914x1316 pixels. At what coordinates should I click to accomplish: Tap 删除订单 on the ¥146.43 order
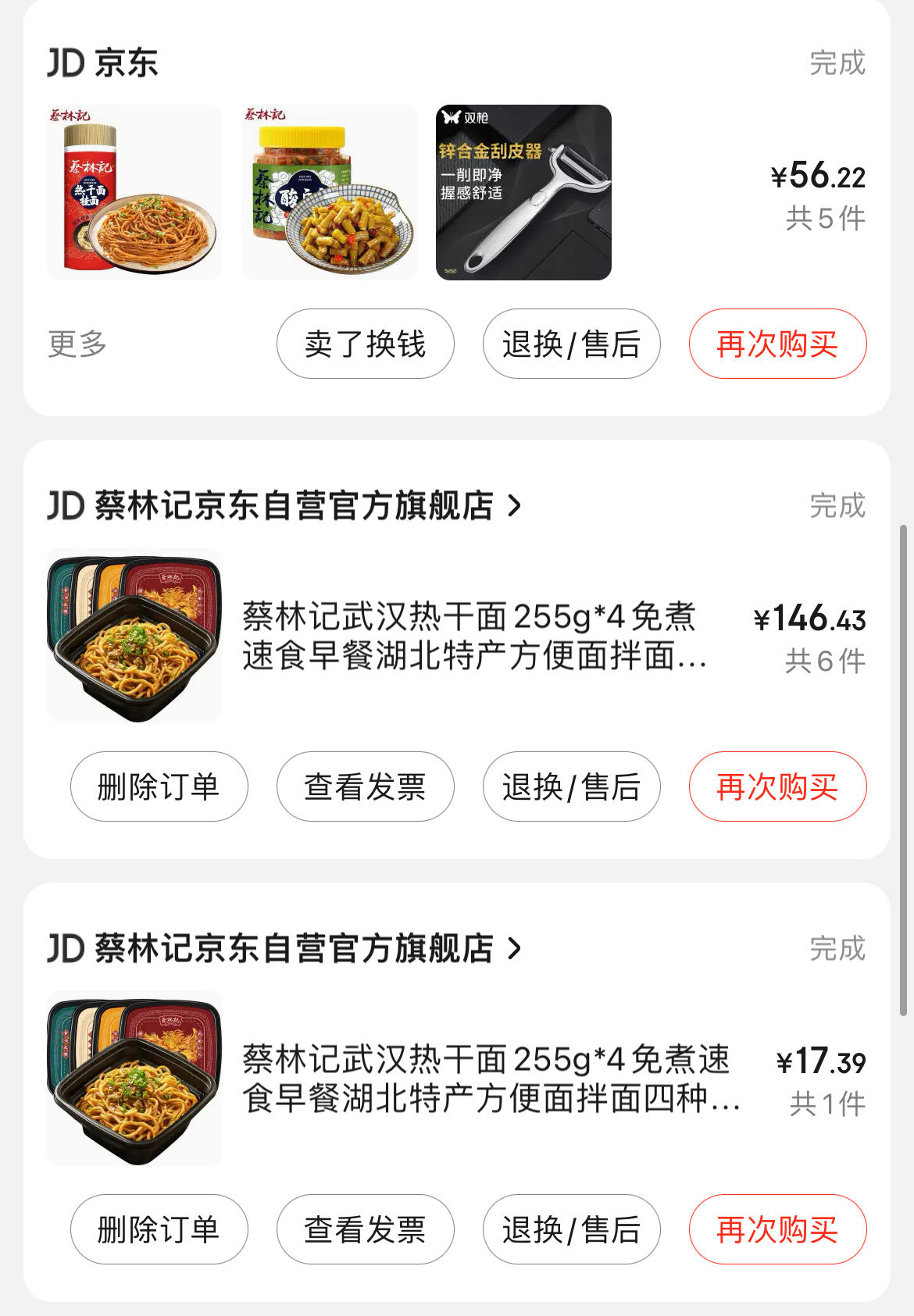click(x=159, y=786)
